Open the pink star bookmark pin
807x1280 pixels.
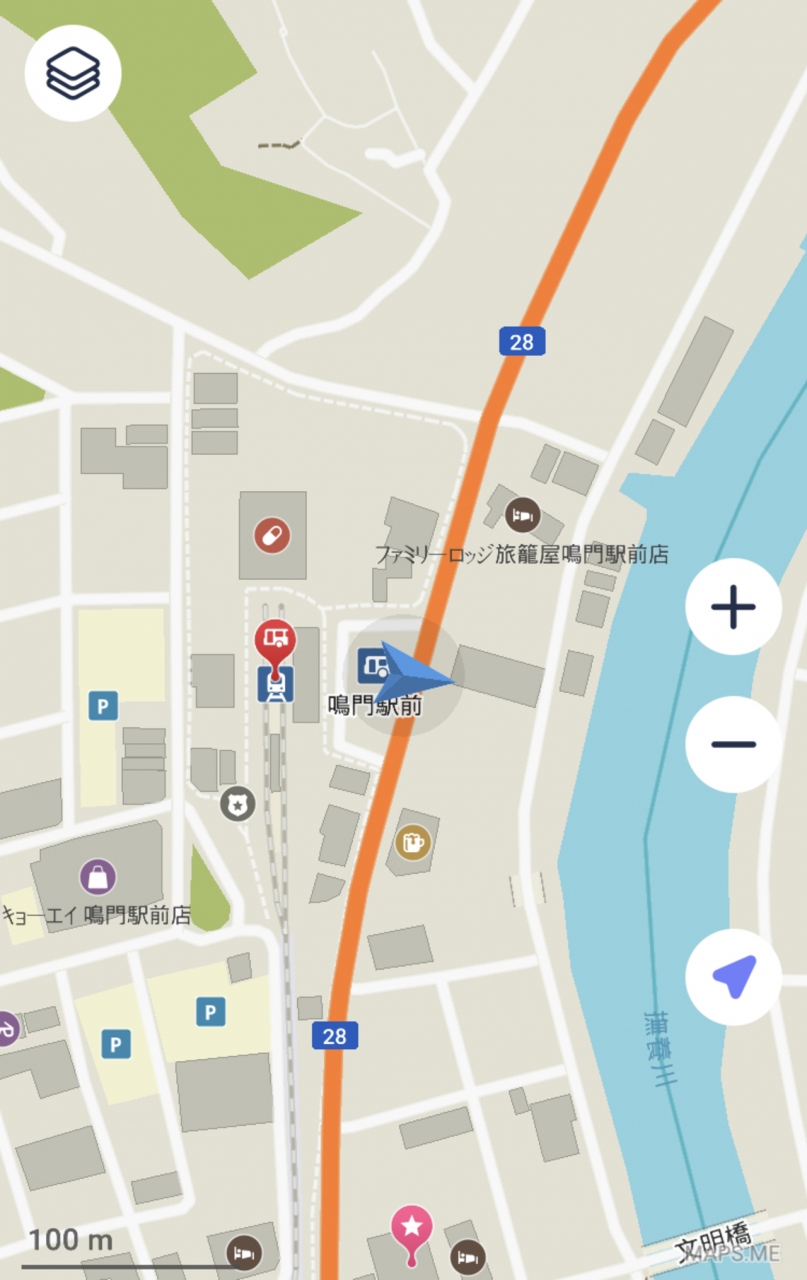coord(411,1226)
